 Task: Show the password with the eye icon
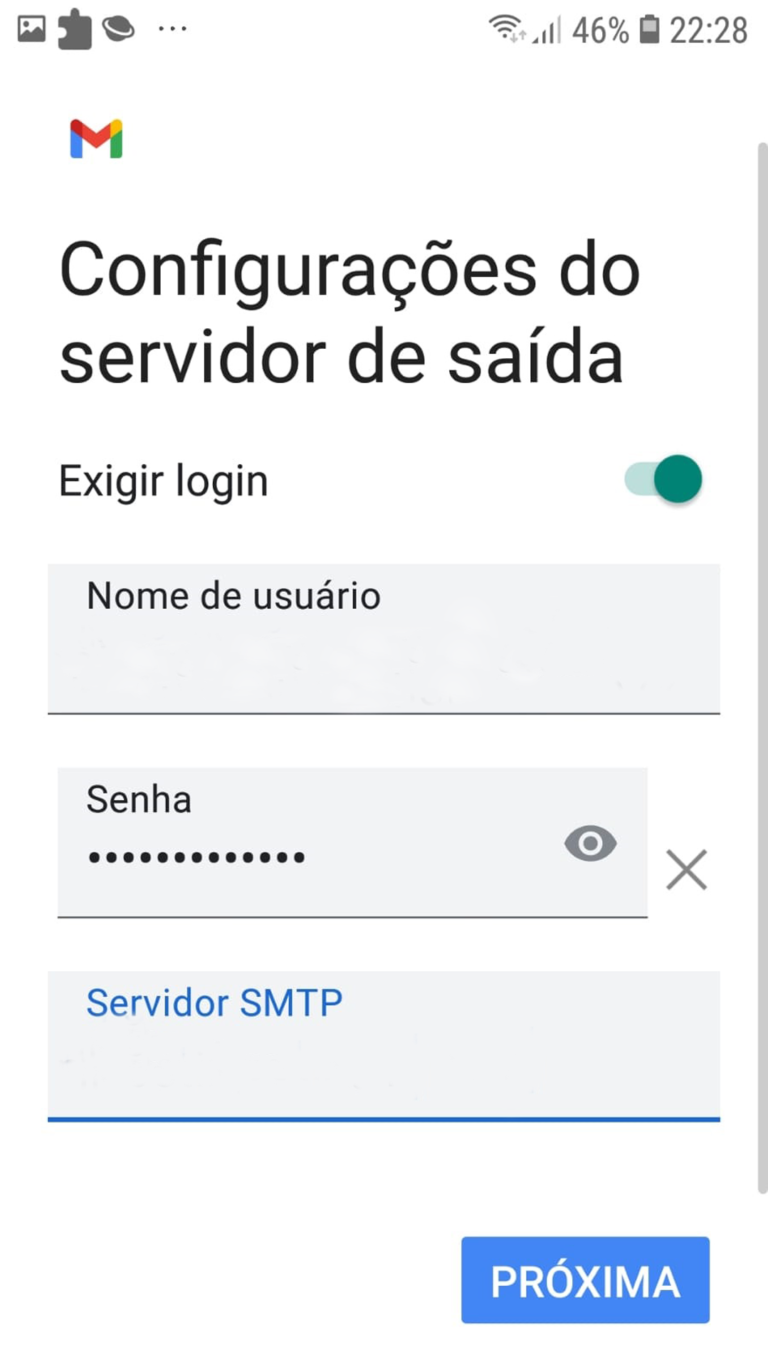click(x=591, y=844)
